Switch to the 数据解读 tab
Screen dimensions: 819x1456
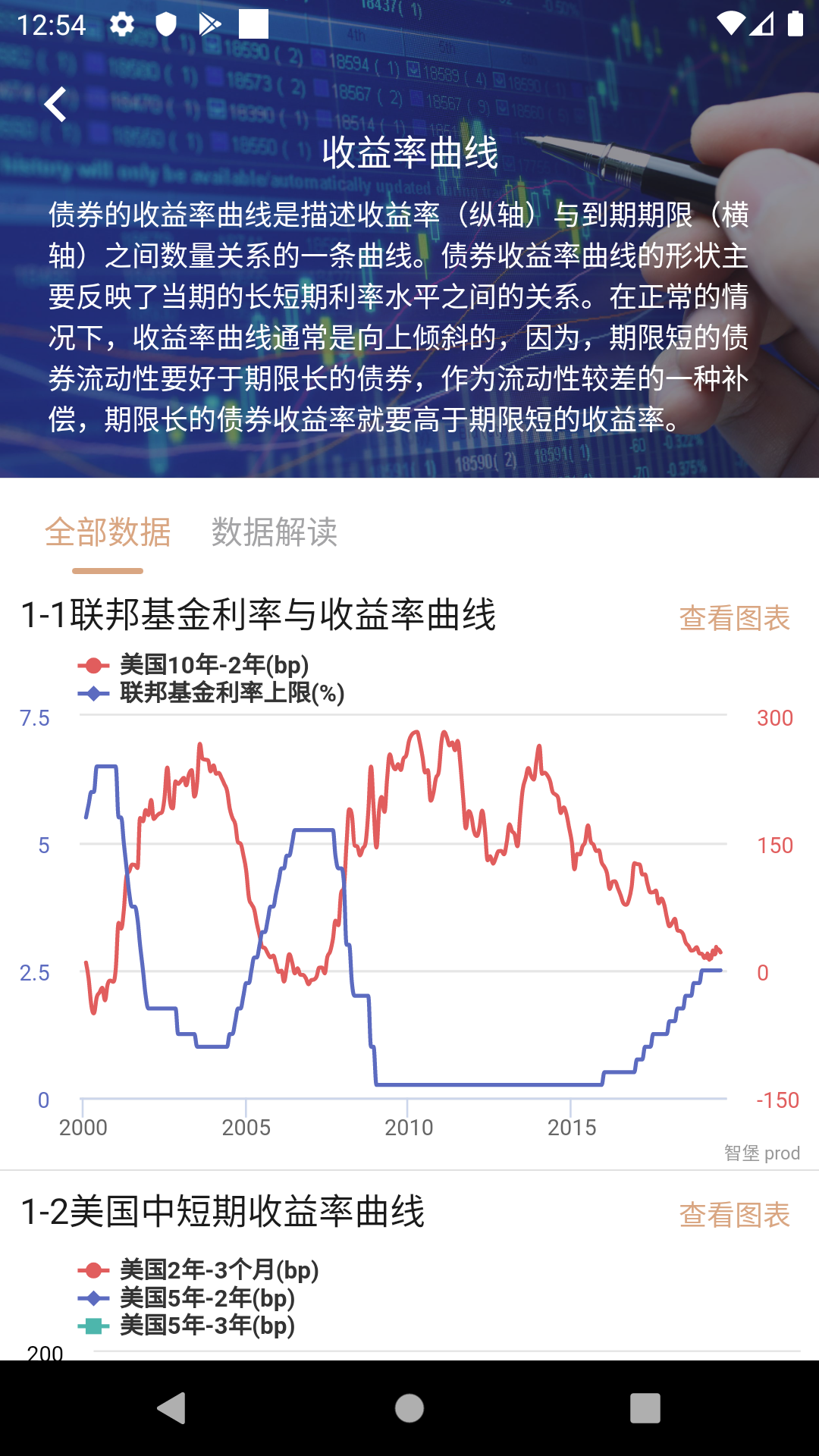pos(275,533)
